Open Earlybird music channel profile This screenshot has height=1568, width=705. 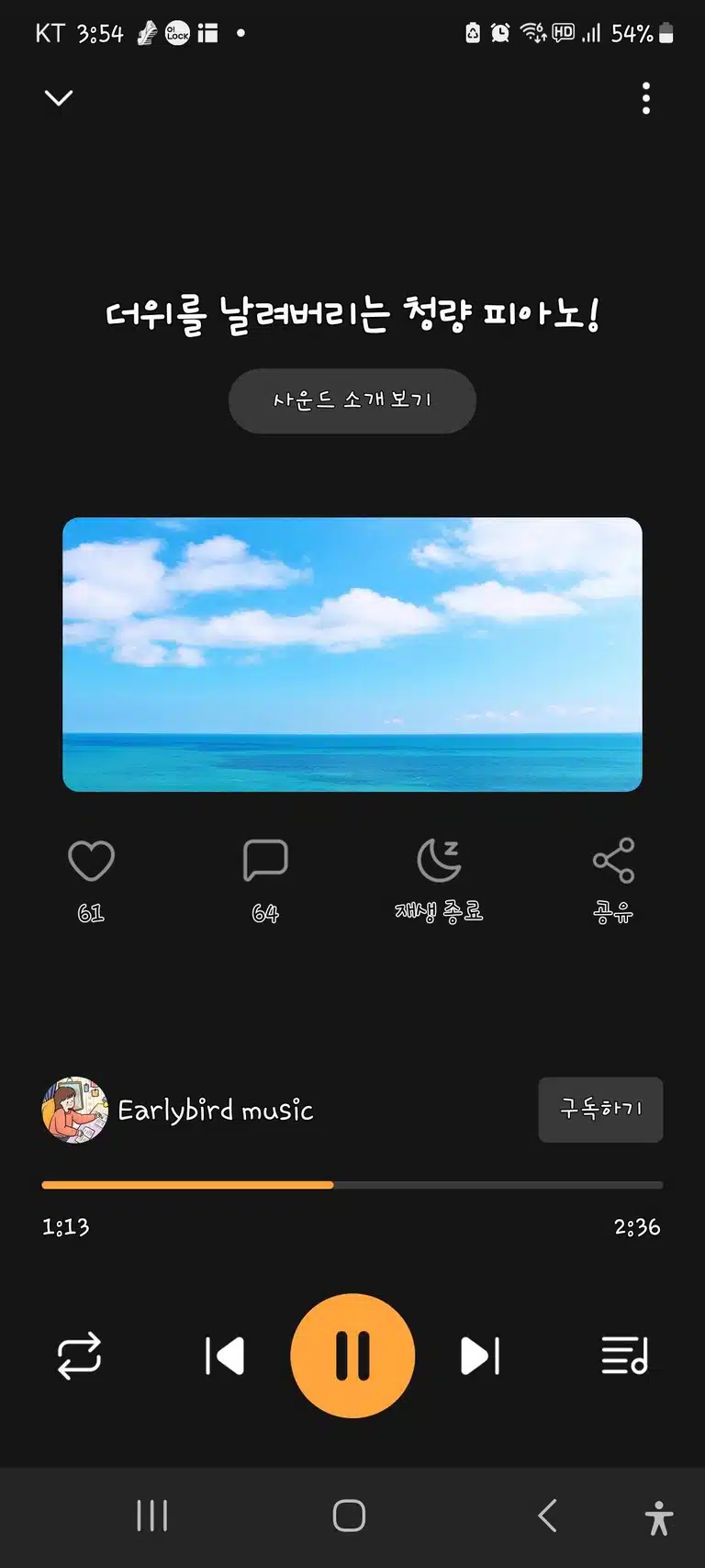coord(178,1110)
